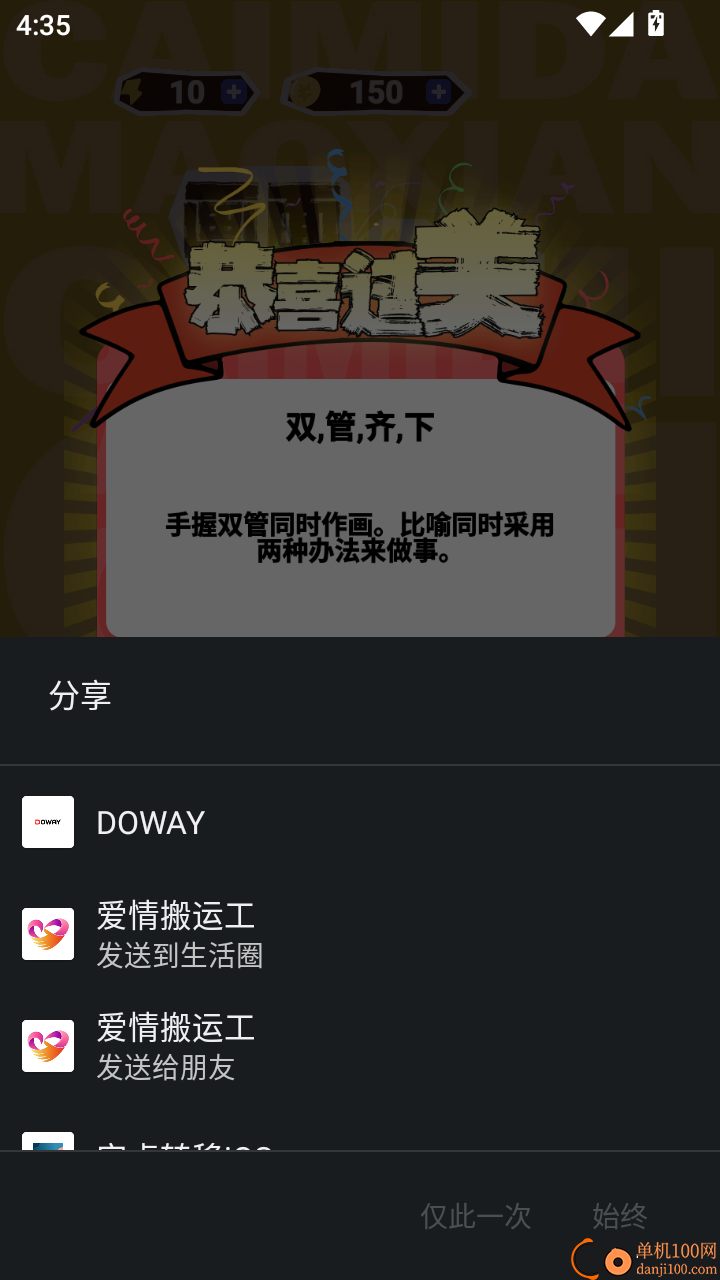The width and height of the screenshot is (720, 1280).
Task: Select the 爱情搬运工 heart icon for 生活圈 sharing
Action: (x=48, y=933)
